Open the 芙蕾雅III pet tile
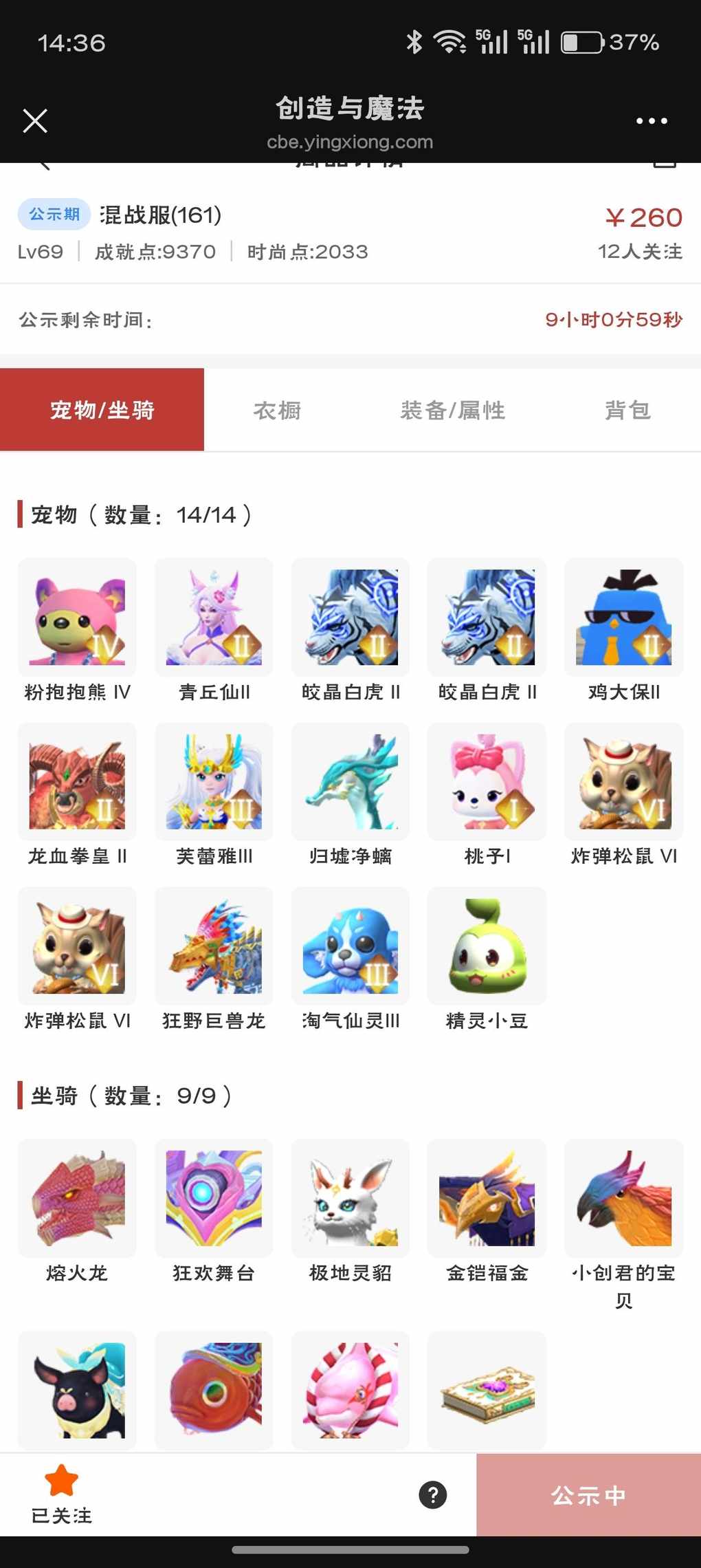 click(214, 782)
